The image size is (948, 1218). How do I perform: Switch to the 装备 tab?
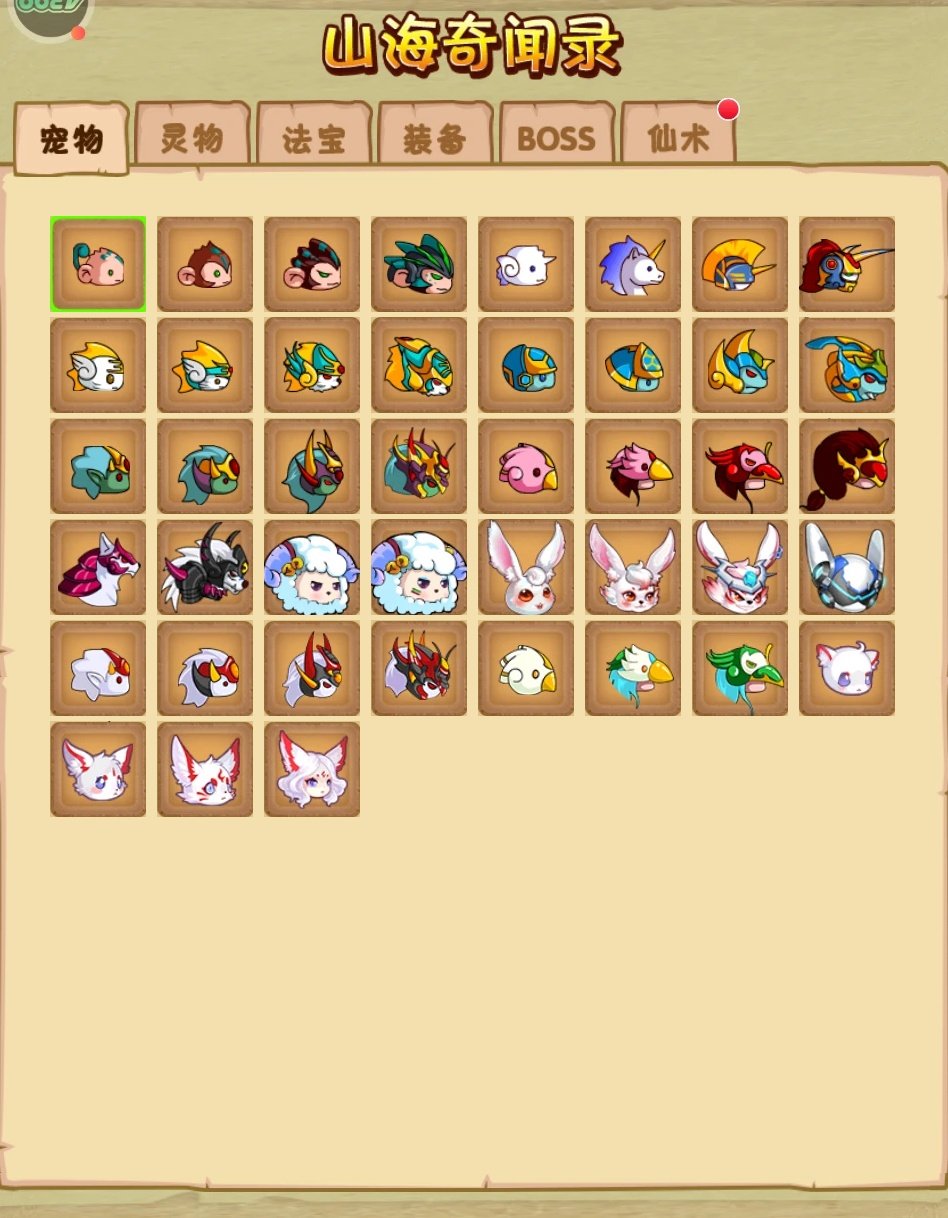point(435,138)
